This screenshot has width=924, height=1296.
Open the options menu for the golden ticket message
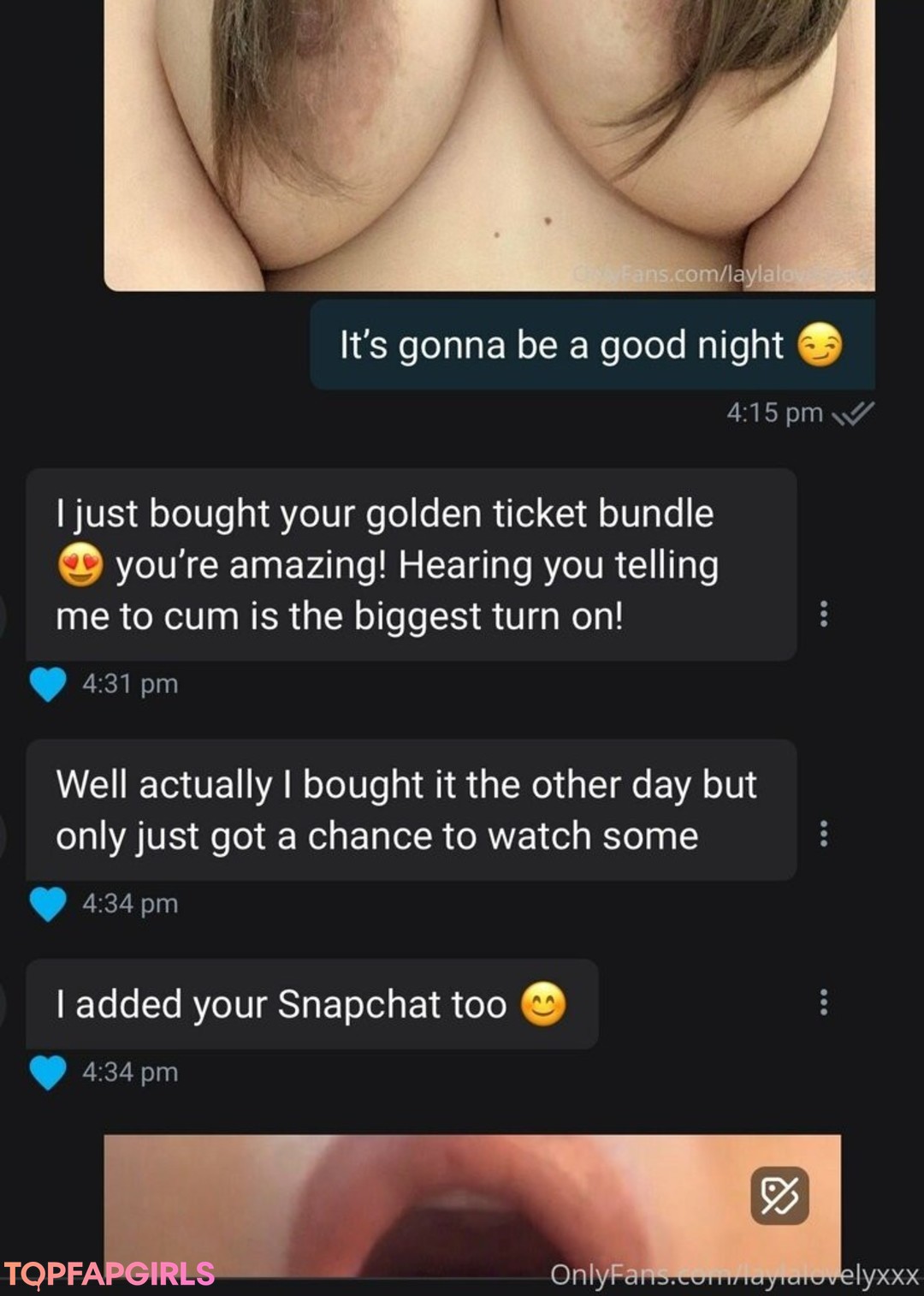(x=824, y=615)
